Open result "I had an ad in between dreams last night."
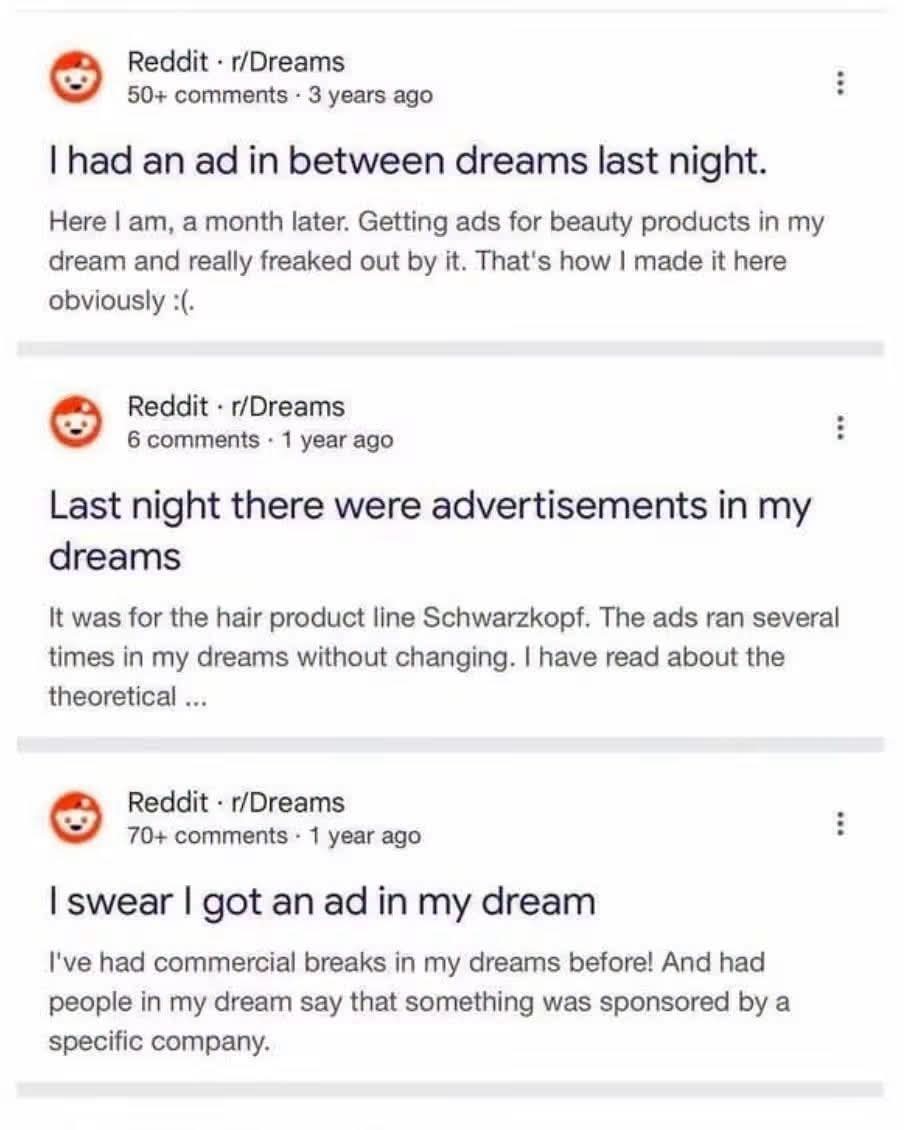904x1130 pixels. point(407,161)
